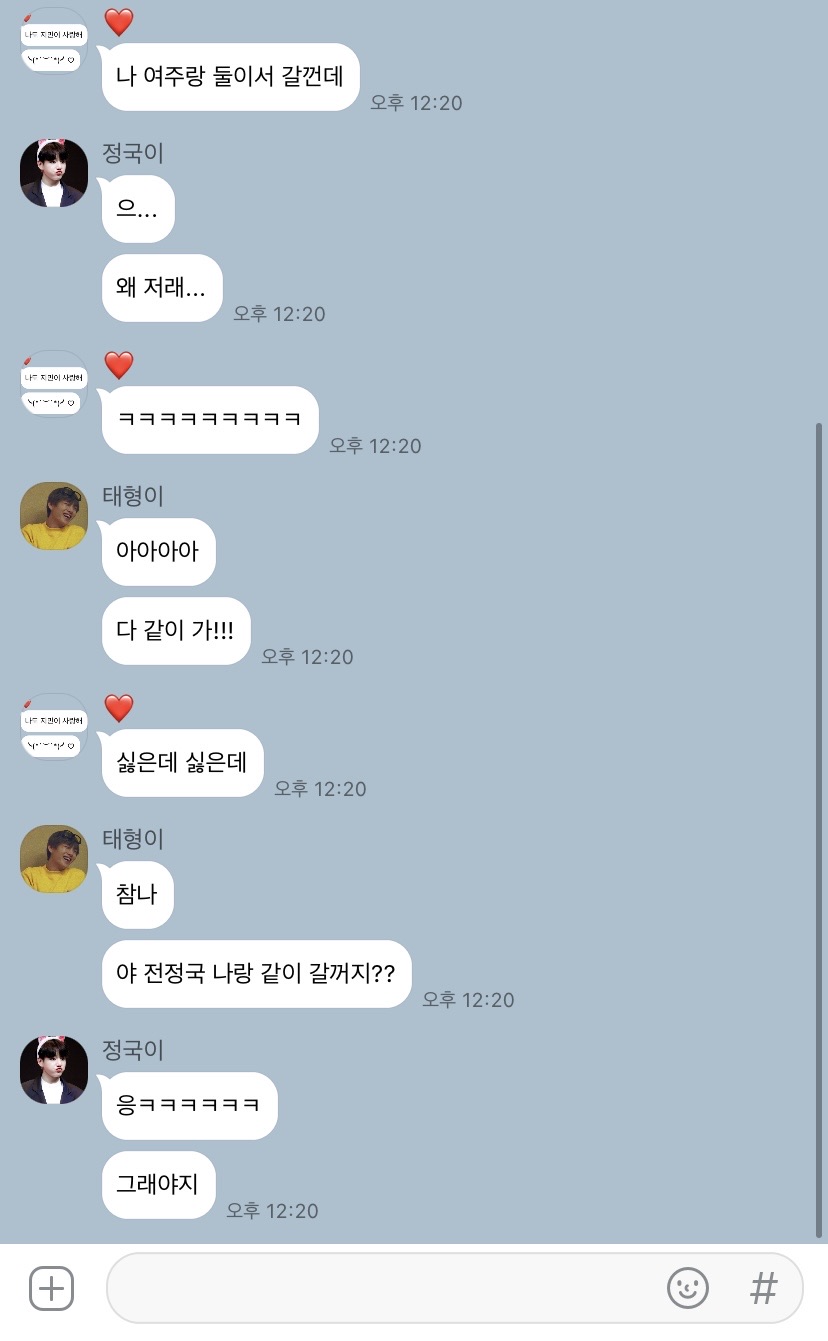Open the hashtag search button
Image resolution: width=828 pixels, height=1341 pixels.
pyautogui.click(x=764, y=1288)
